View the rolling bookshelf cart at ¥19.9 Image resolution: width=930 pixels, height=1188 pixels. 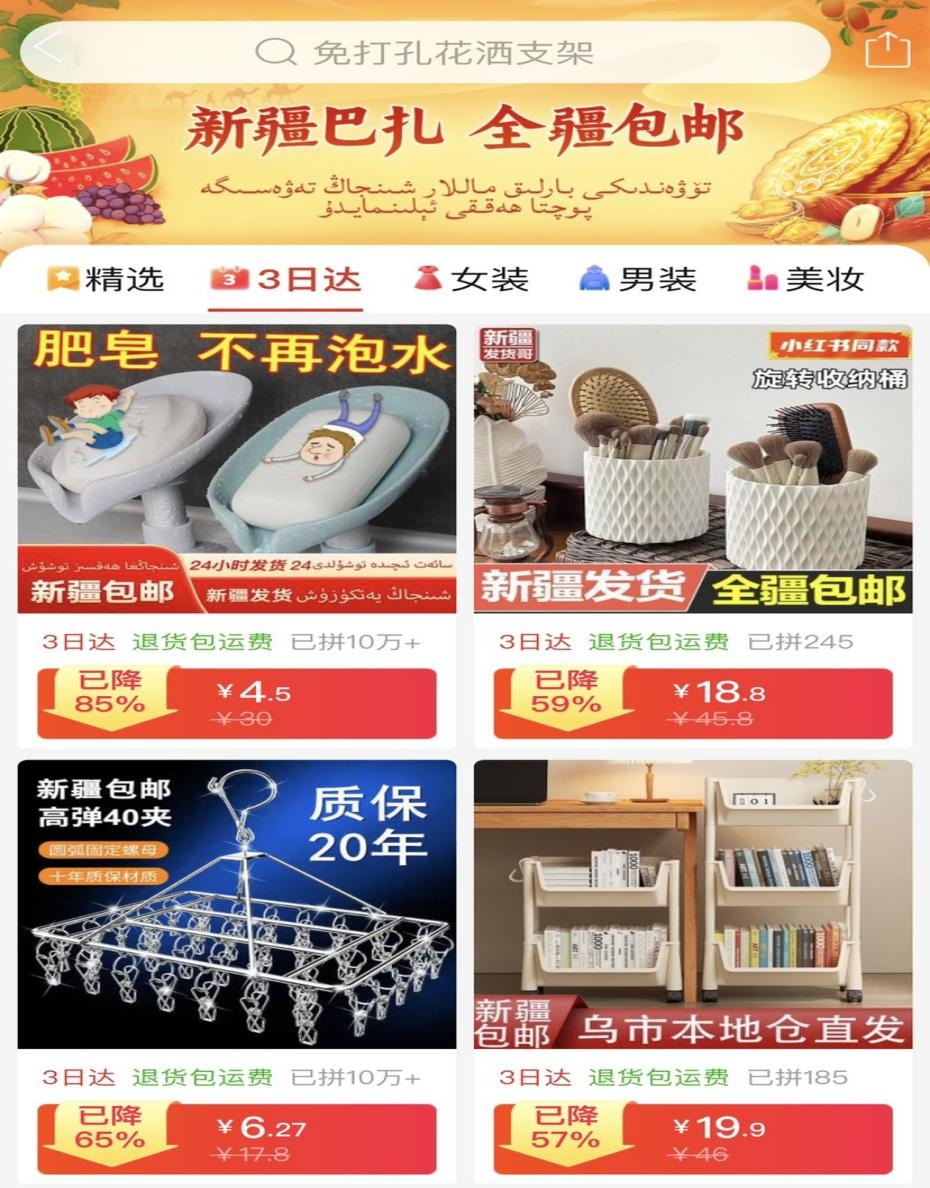pyautogui.click(x=693, y=905)
